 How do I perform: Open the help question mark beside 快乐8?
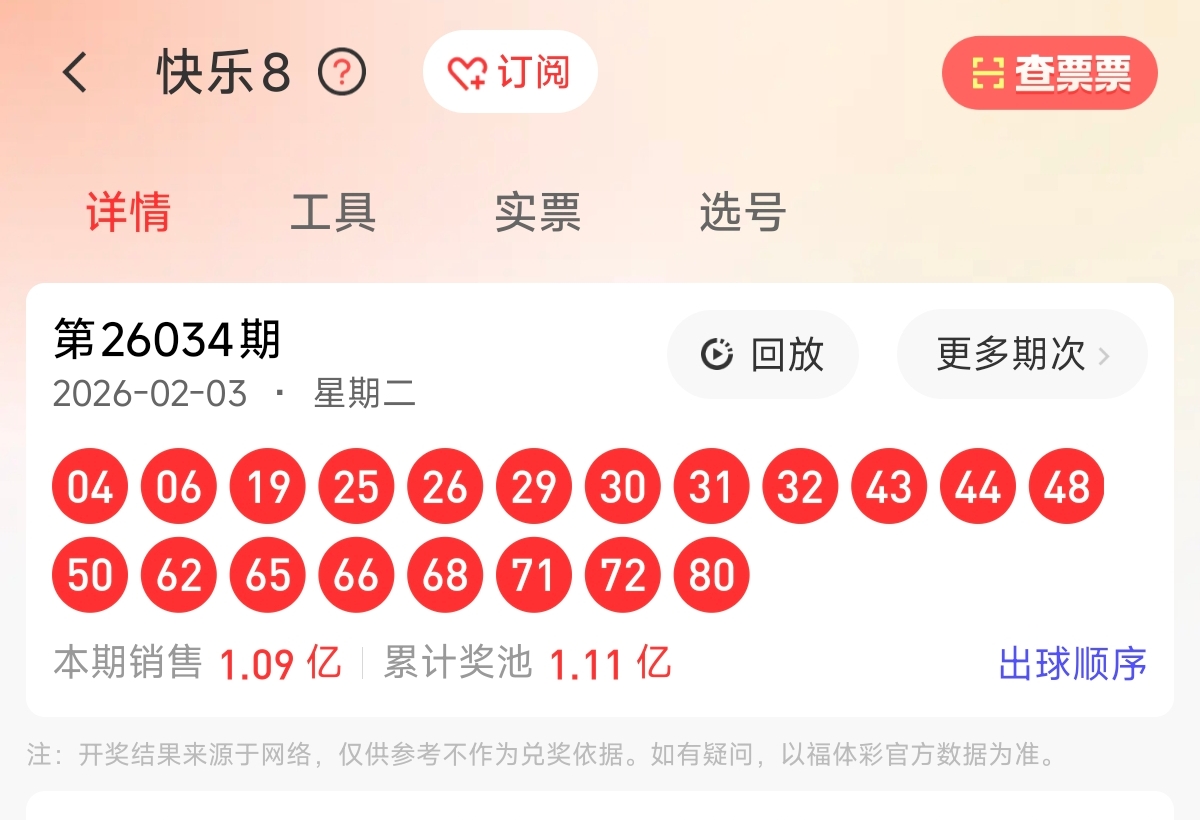(342, 73)
